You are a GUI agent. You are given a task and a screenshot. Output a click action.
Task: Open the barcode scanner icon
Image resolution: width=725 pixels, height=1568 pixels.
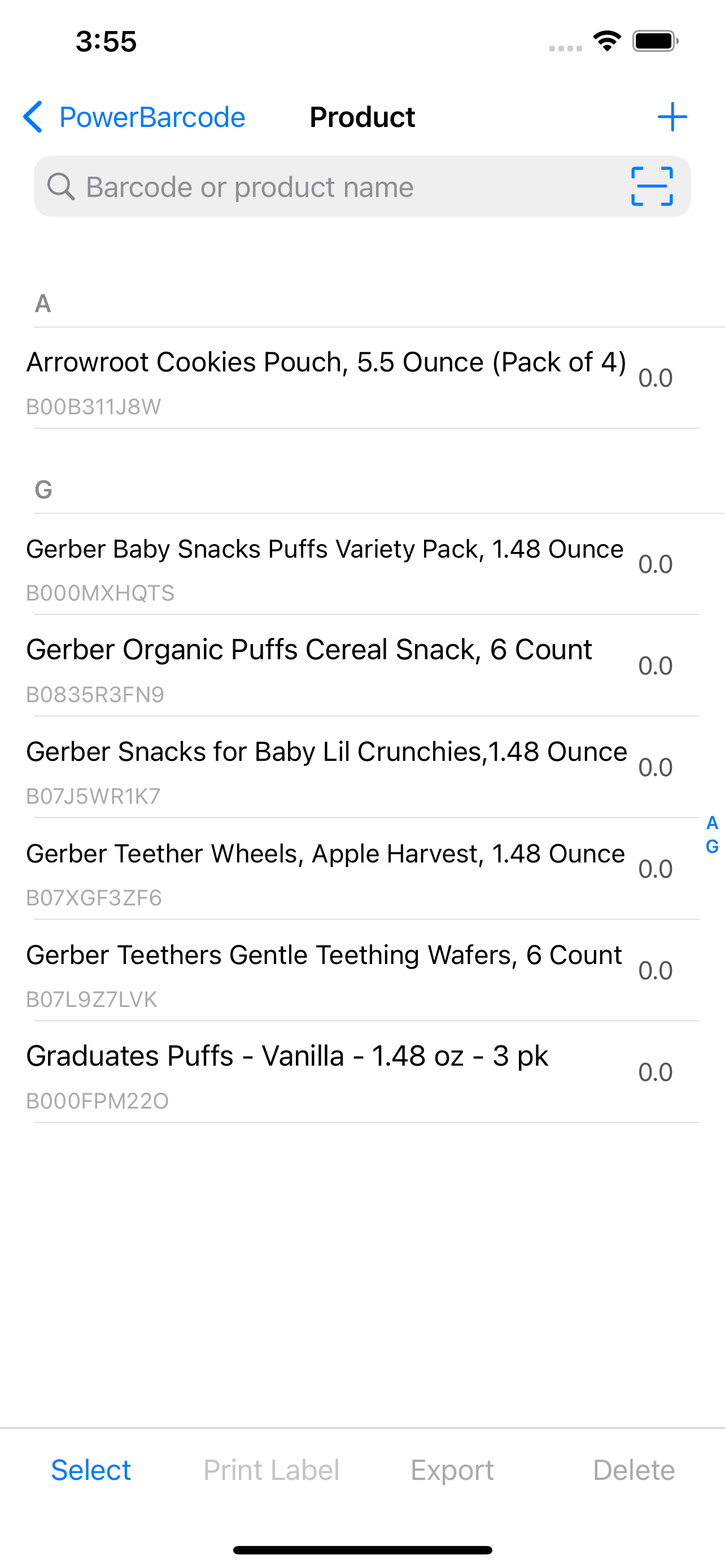tap(652, 186)
